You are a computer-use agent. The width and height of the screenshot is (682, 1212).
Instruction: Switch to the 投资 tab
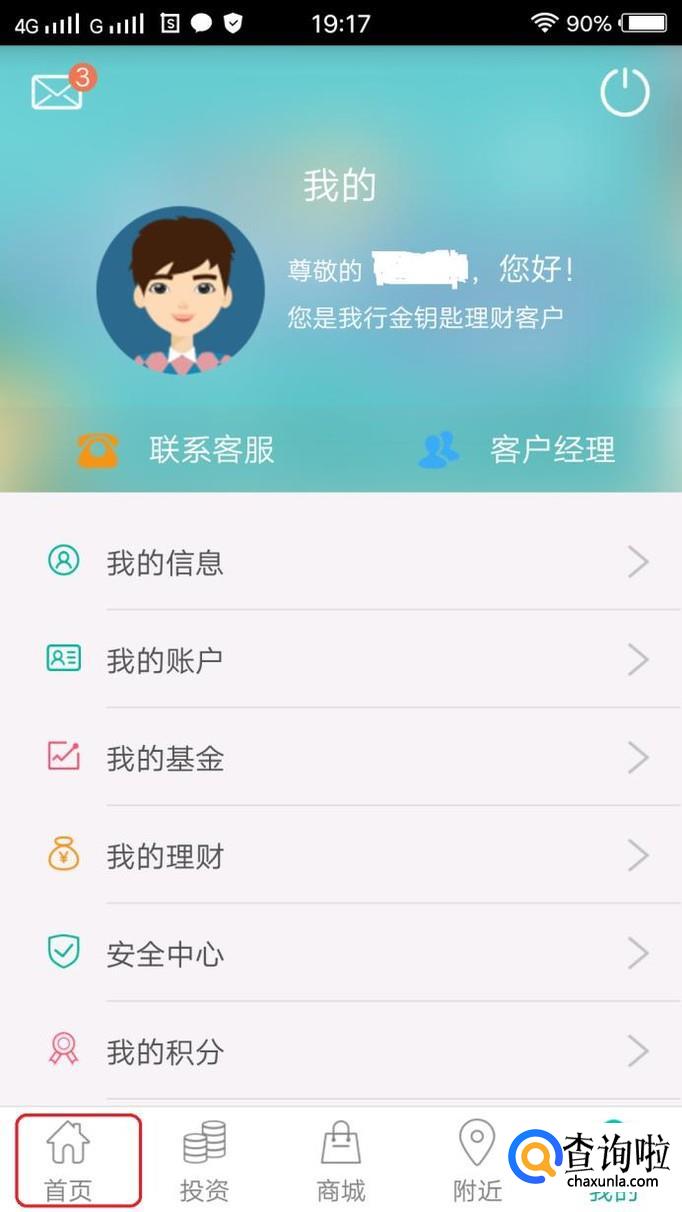click(205, 1161)
